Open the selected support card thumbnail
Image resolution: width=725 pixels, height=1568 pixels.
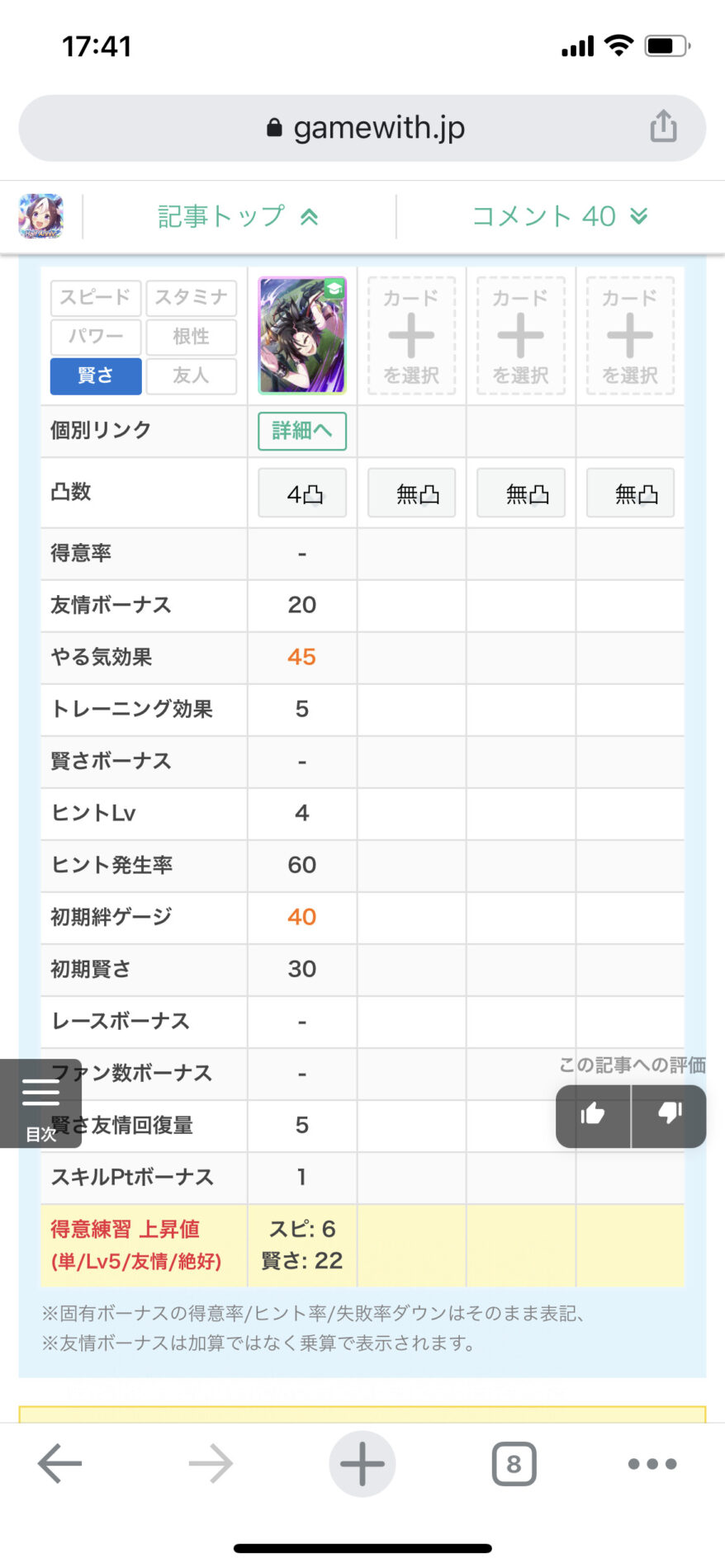tap(302, 336)
